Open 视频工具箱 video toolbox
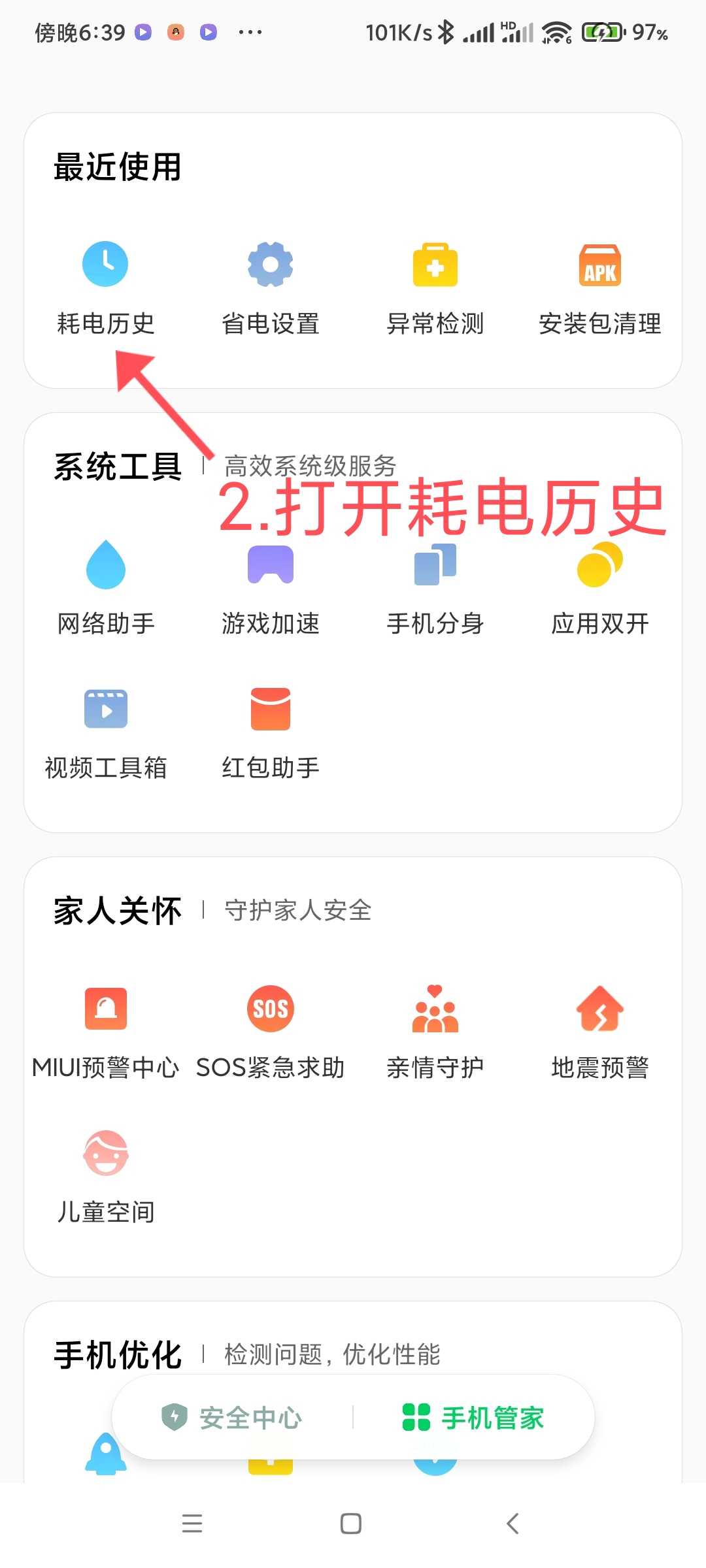706x1568 pixels. (105, 732)
